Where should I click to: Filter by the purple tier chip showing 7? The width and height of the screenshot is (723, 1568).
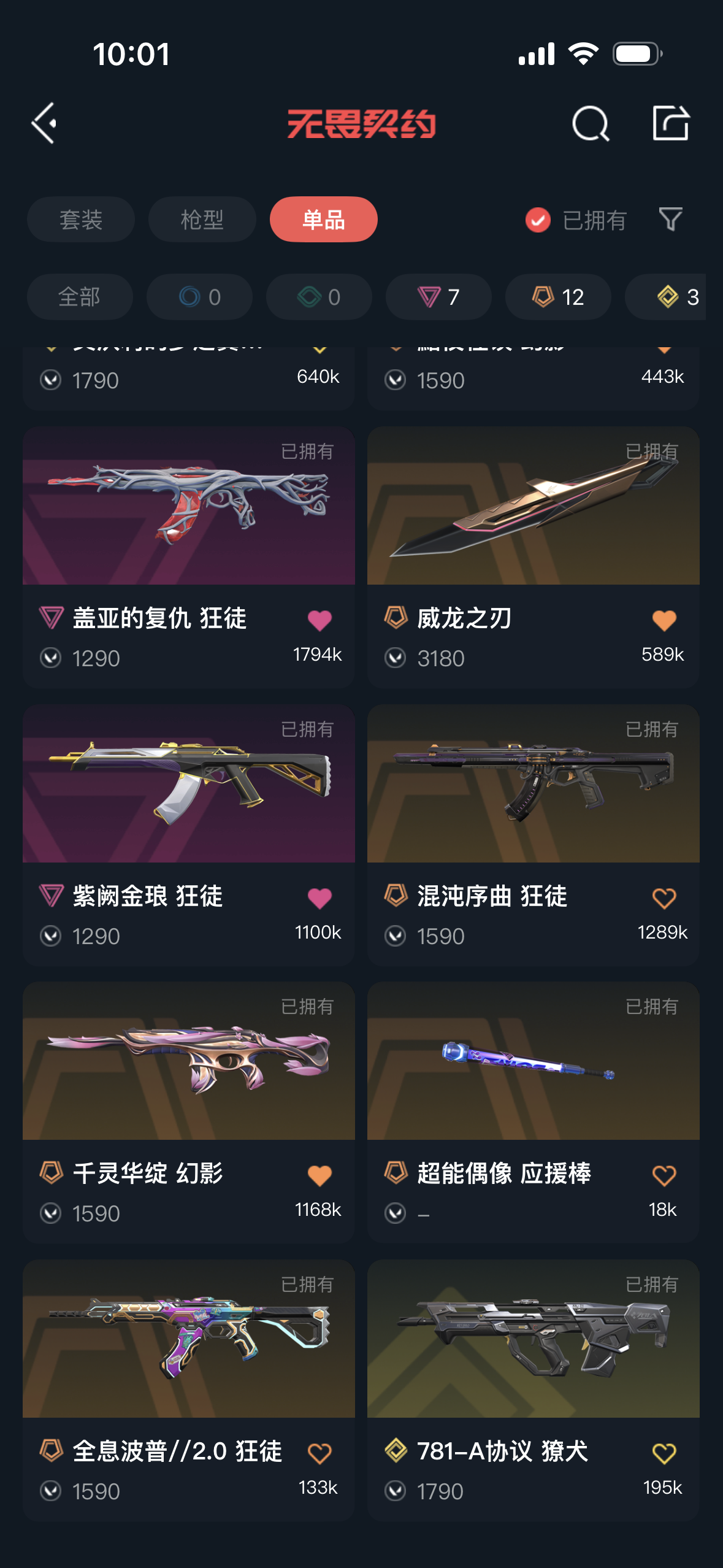[x=438, y=297]
